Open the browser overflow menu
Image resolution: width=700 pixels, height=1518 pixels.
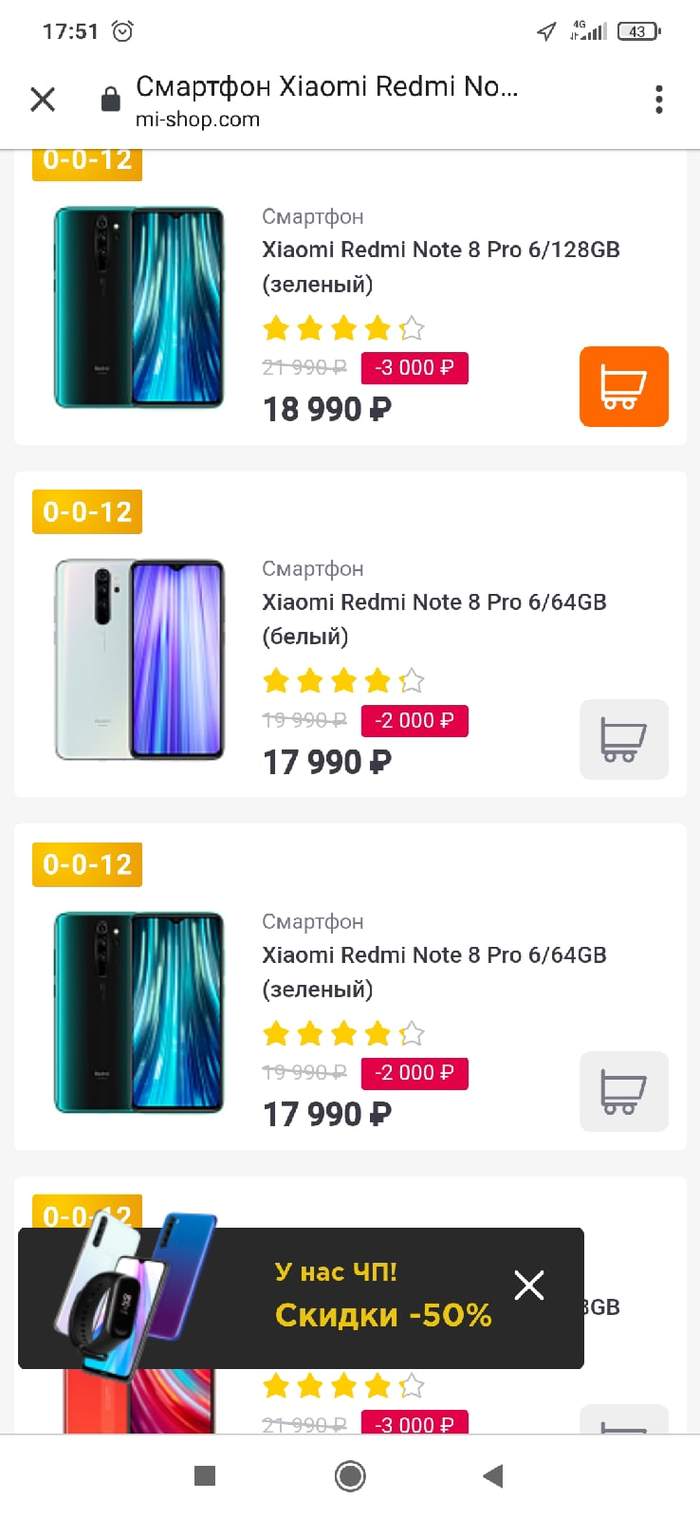pos(659,99)
